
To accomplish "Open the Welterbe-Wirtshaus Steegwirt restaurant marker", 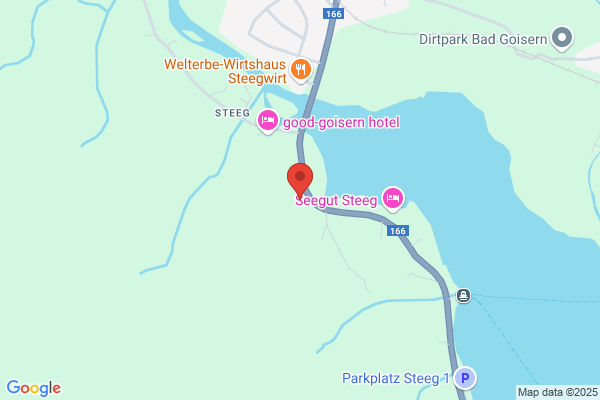I will coord(301,70).
